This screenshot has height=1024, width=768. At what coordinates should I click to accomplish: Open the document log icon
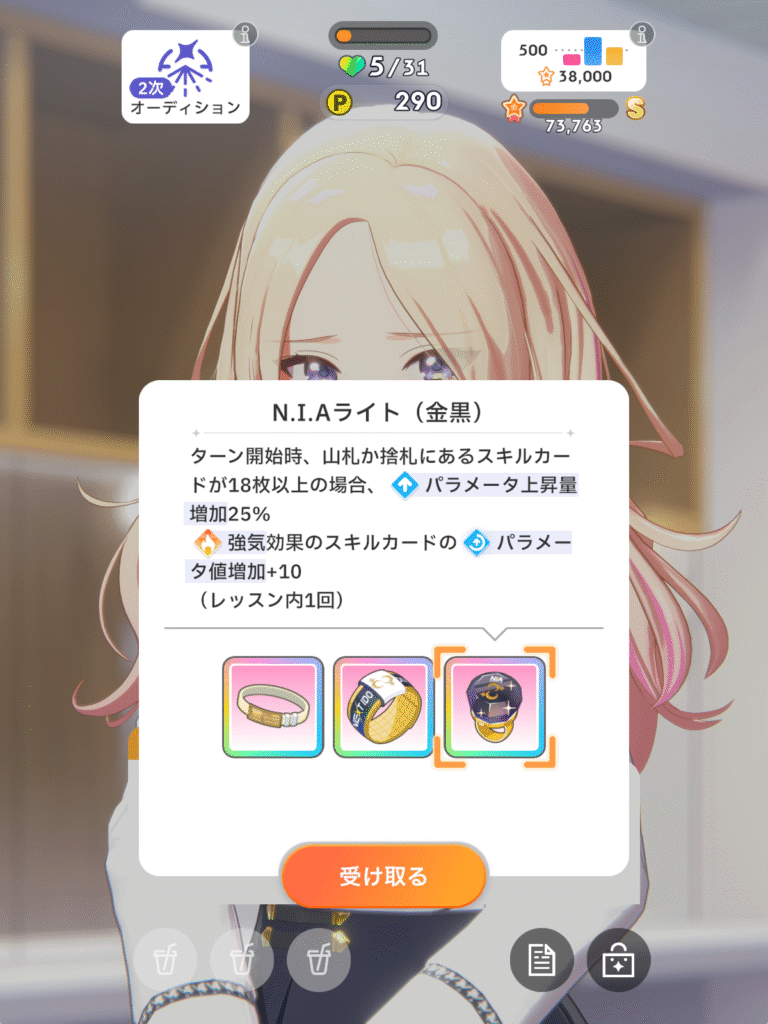[541, 961]
